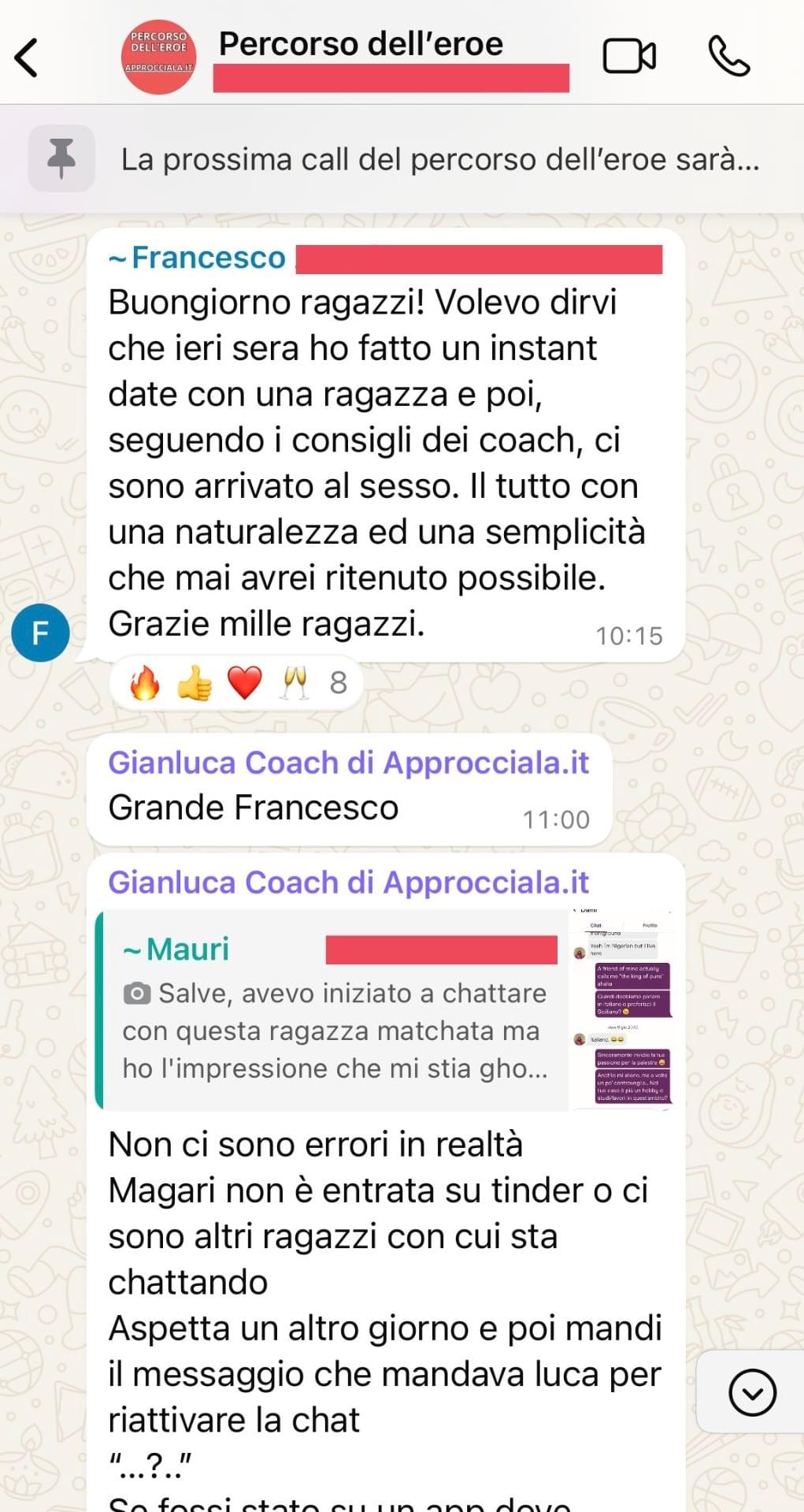Image resolution: width=804 pixels, height=1512 pixels.
Task: Start a voice call with the group
Action: coord(728,57)
